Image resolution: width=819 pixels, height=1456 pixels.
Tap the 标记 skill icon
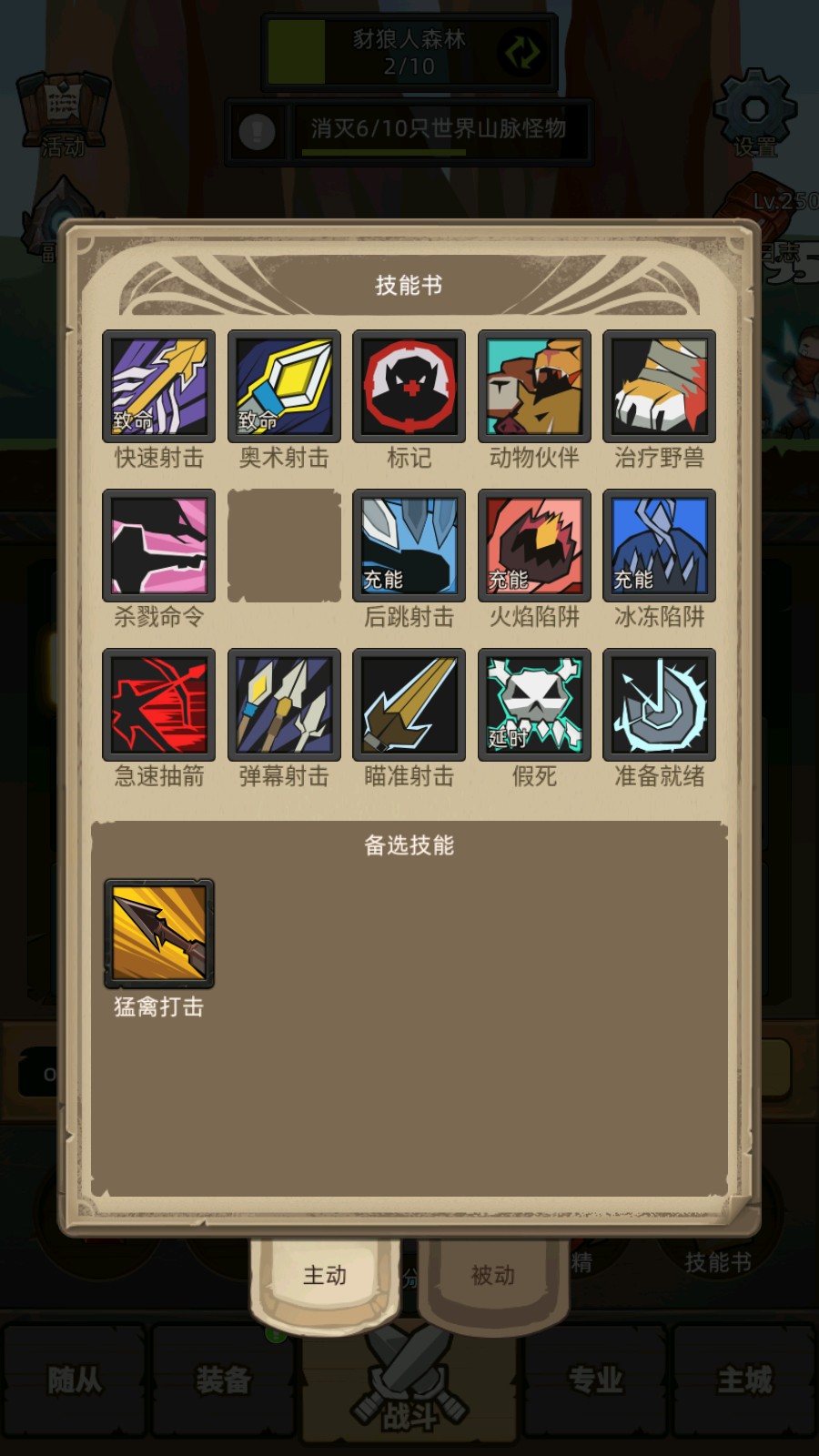(x=409, y=386)
